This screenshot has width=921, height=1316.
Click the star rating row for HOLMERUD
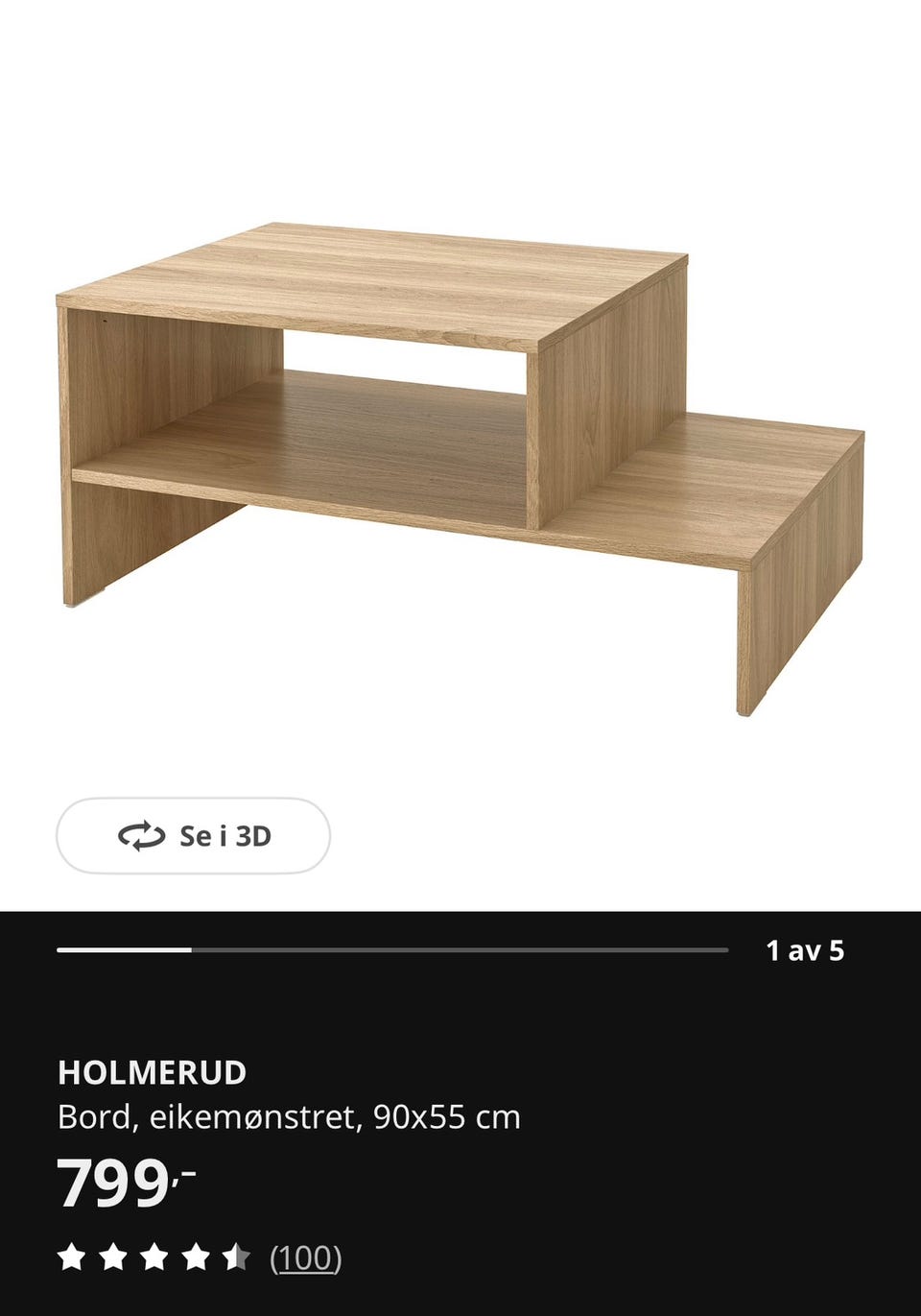[153, 1256]
